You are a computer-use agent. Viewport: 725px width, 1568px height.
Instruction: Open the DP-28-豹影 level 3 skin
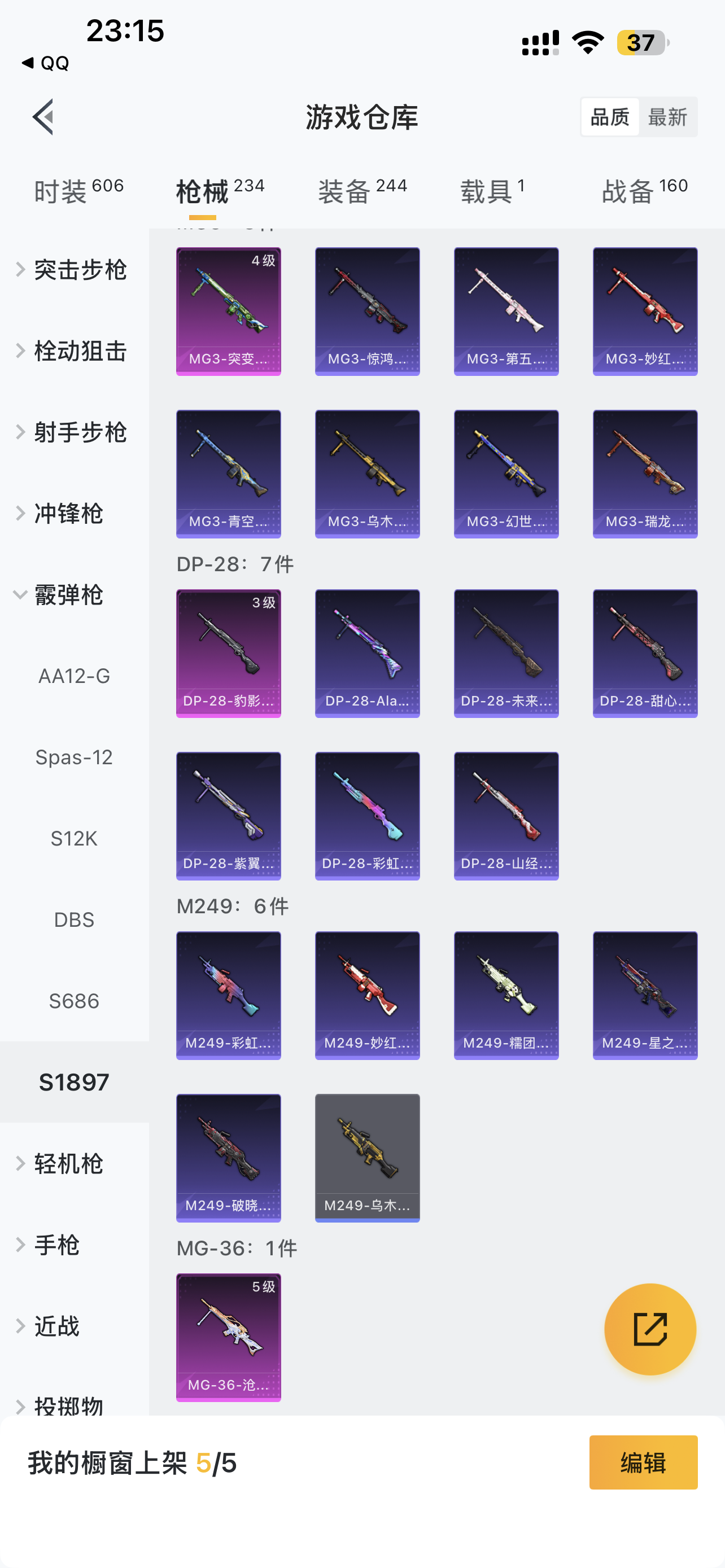[228, 653]
